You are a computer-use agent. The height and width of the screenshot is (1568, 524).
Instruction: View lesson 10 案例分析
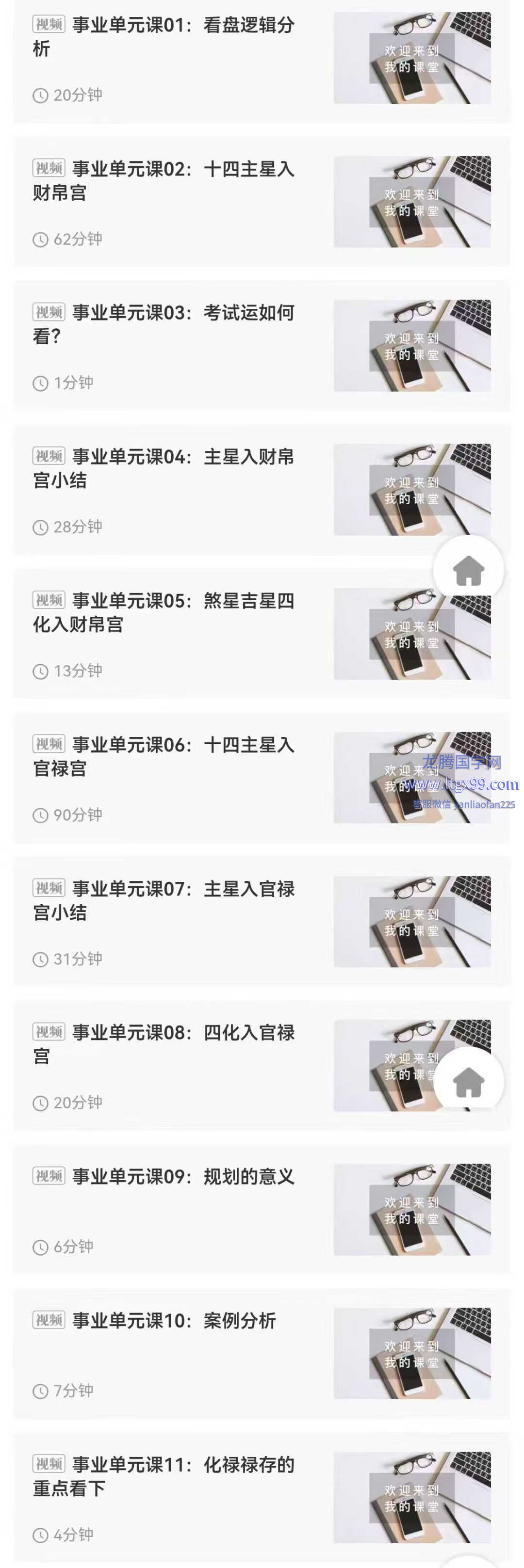174,1320
